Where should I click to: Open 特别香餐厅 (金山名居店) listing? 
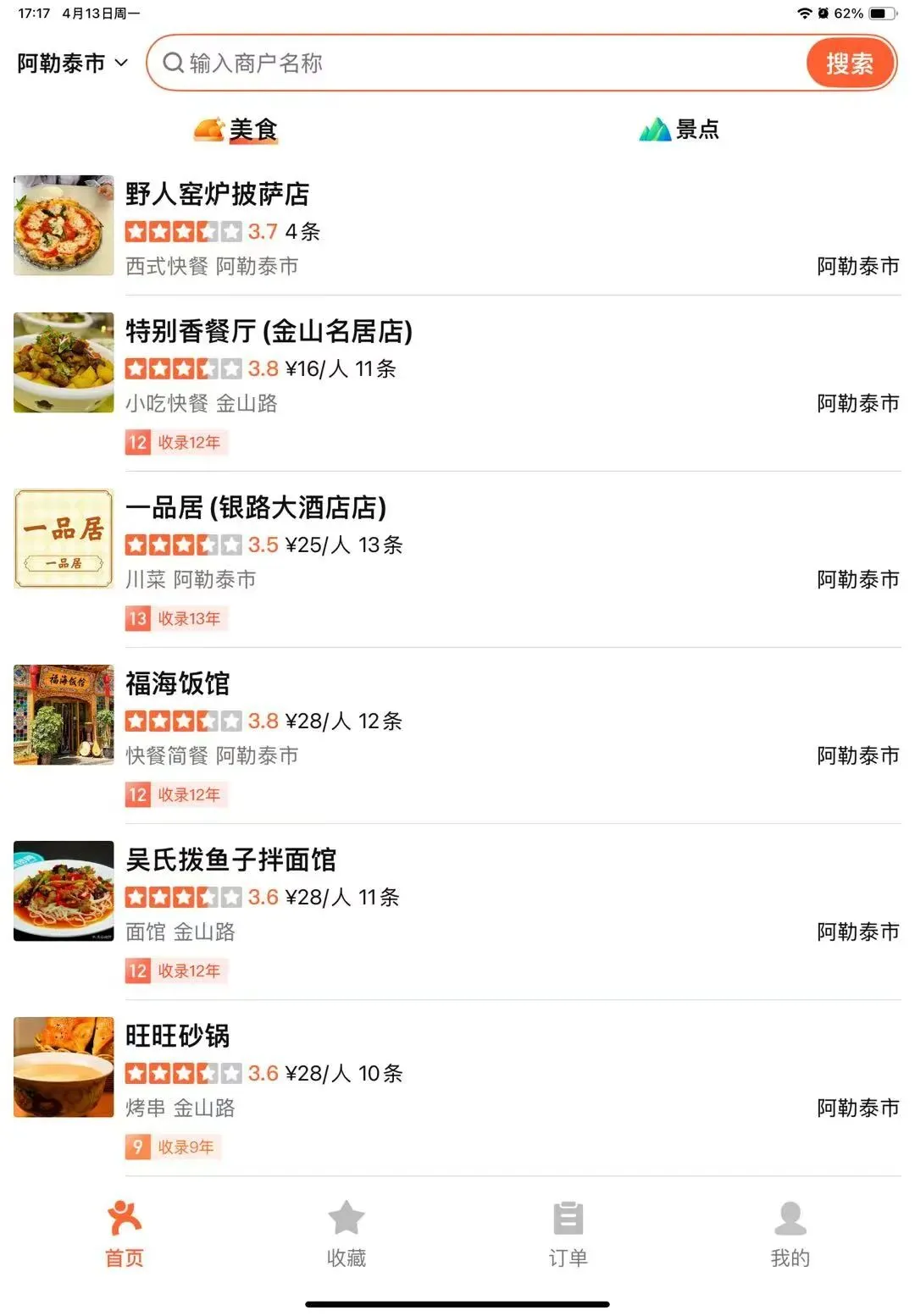[x=269, y=332]
